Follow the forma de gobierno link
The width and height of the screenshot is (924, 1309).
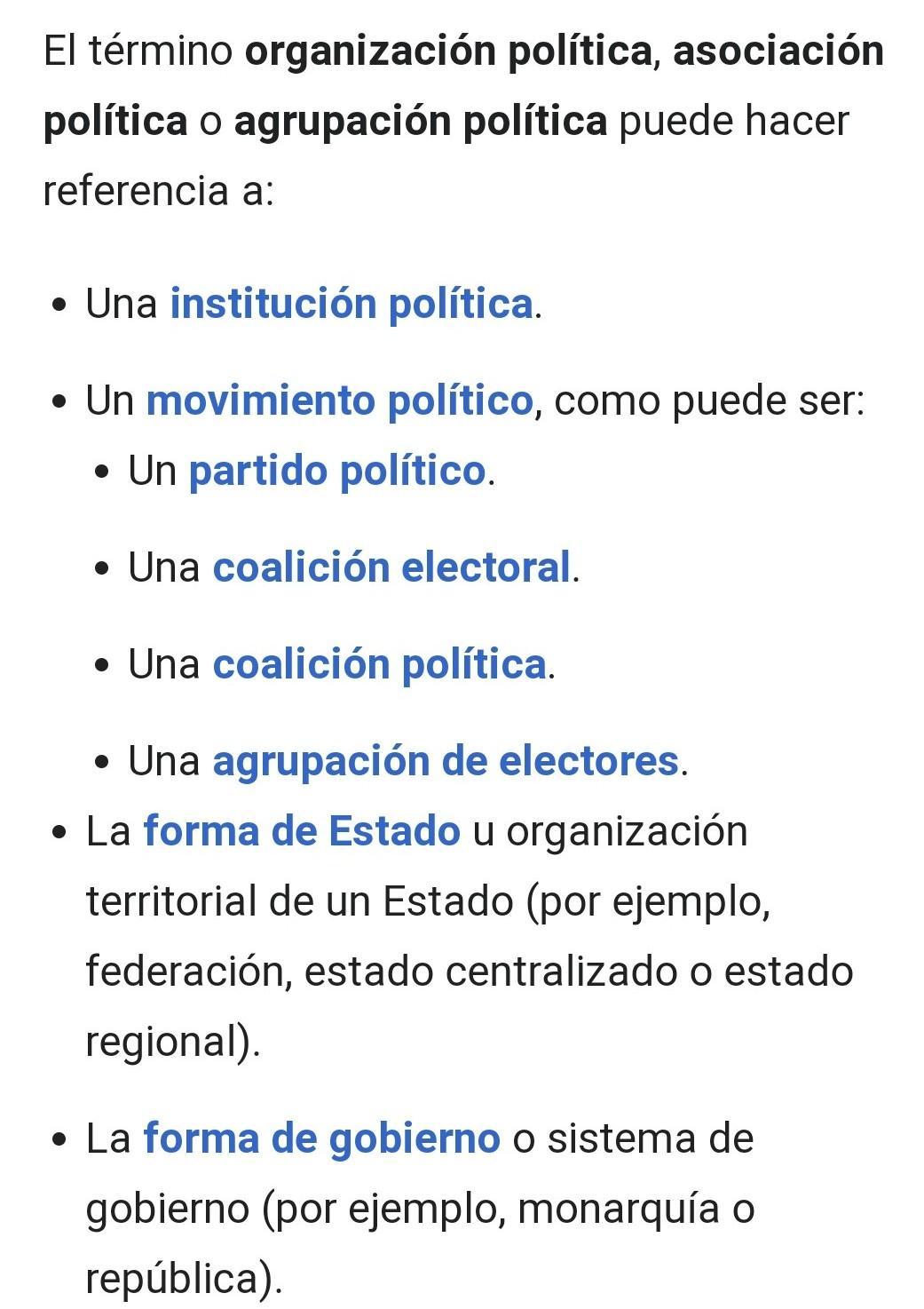(321, 1138)
